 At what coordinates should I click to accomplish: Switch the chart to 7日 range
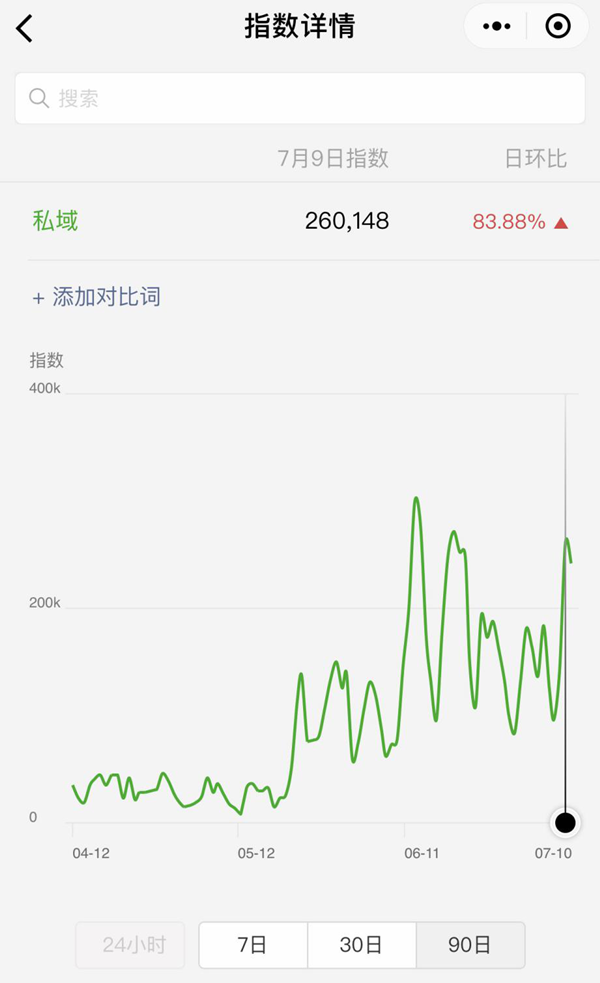[x=253, y=945]
